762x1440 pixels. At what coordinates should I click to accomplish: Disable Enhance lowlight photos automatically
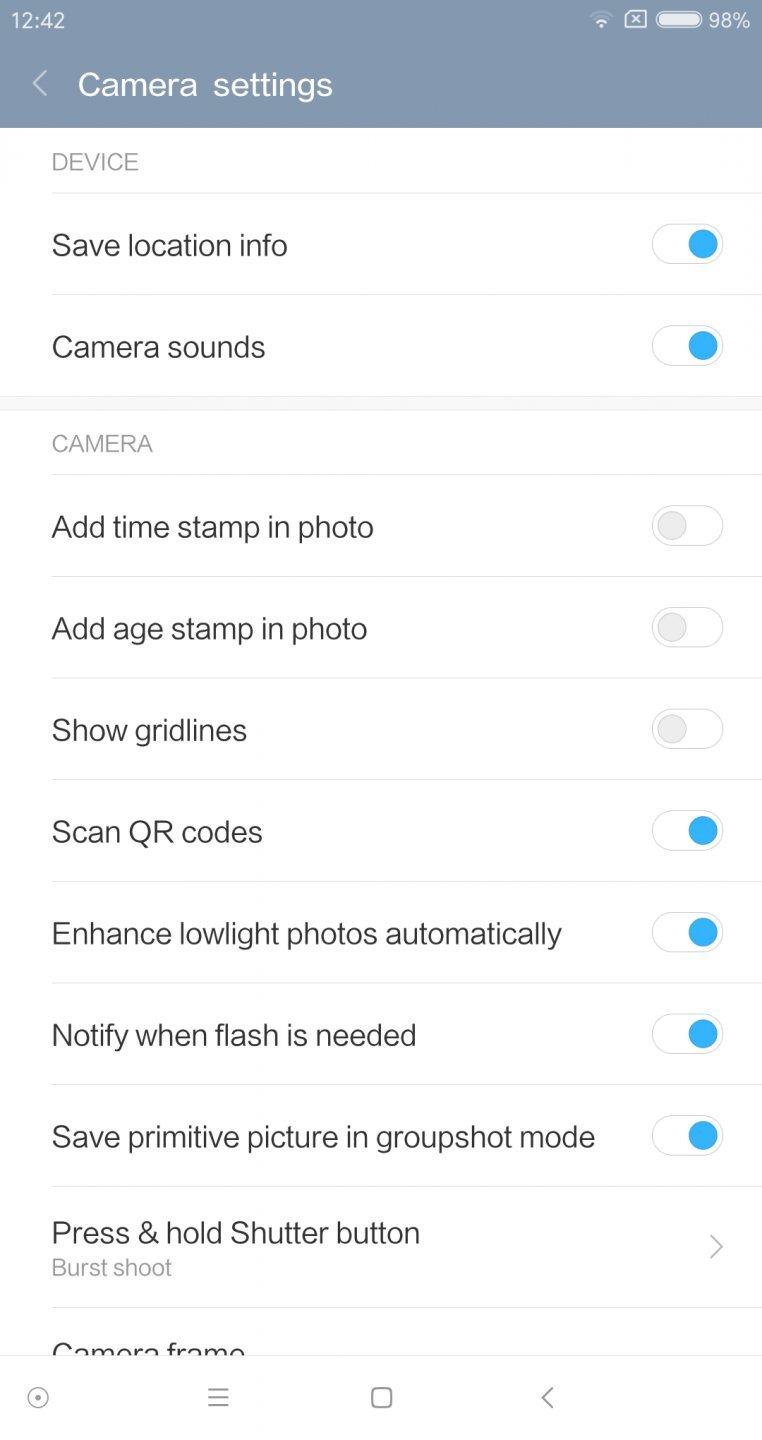687,933
